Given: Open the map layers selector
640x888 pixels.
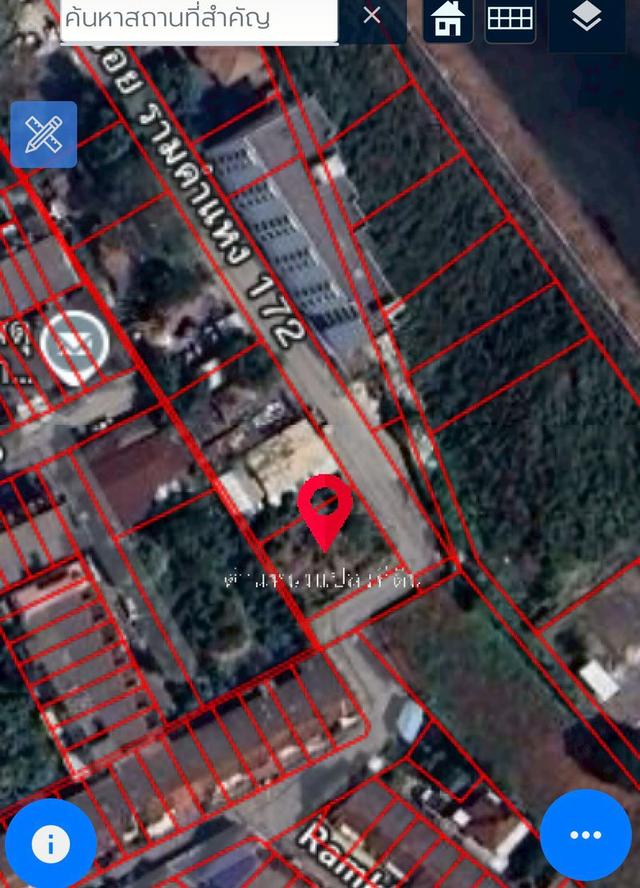Looking at the screenshot, I should click(586, 18).
